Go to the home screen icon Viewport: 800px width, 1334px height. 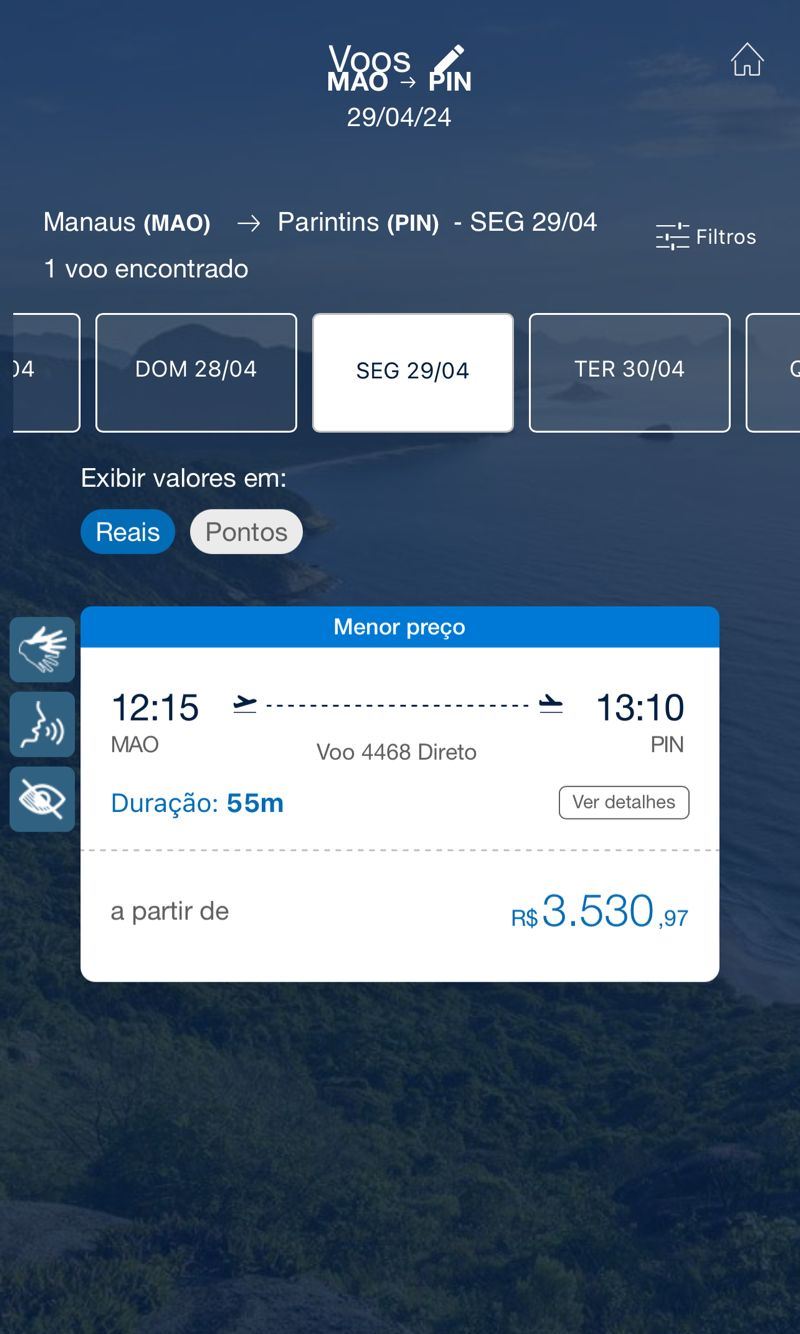pyautogui.click(x=746, y=60)
